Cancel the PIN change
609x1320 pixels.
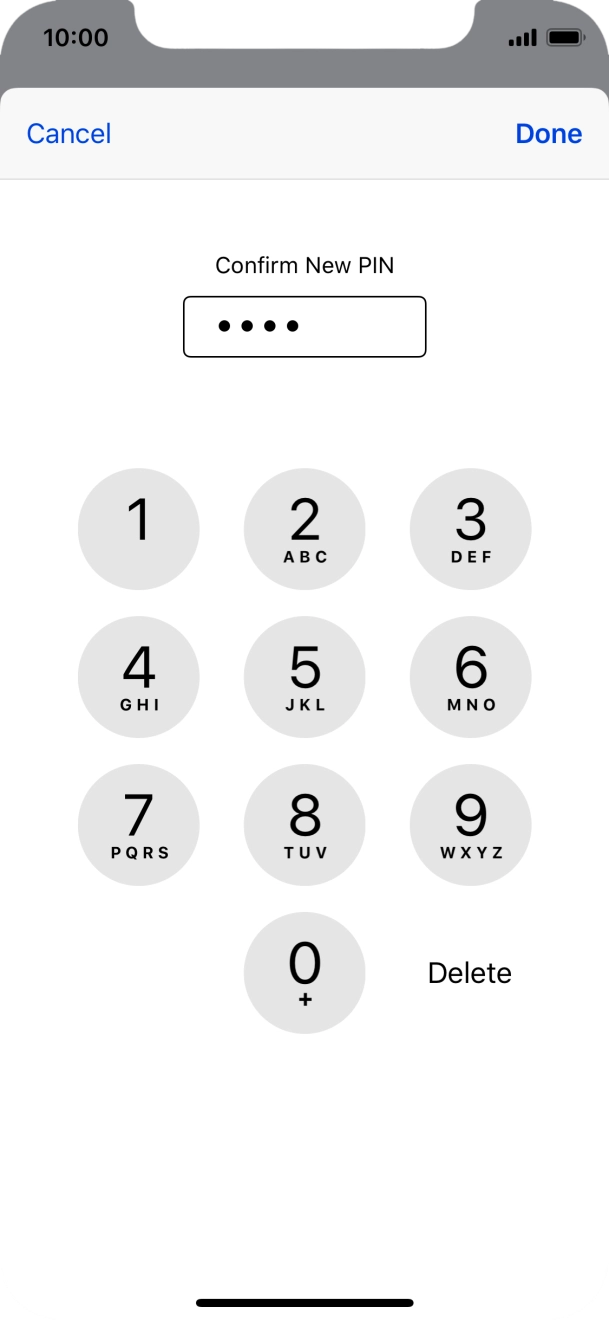(x=69, y=134)
